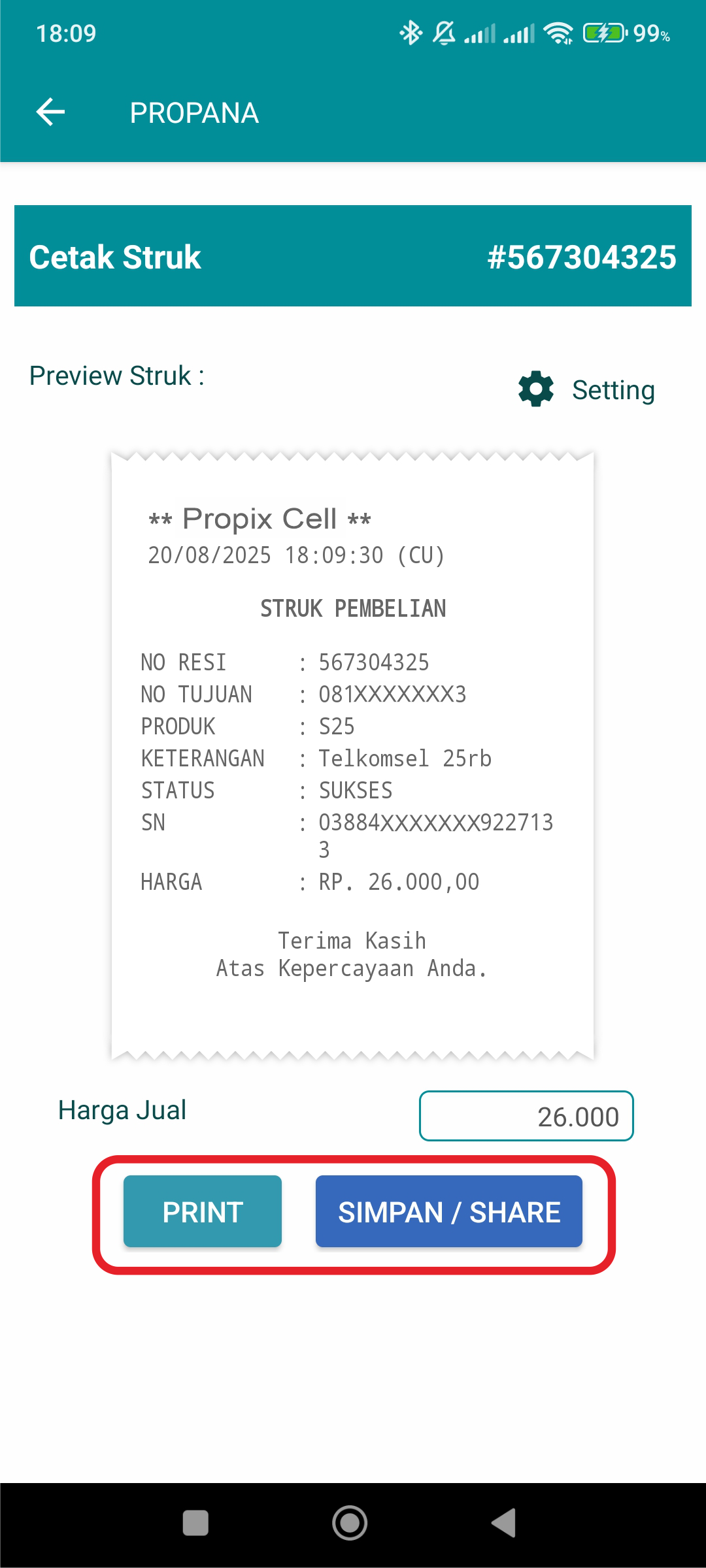Tap SIMPAN / SHARE to save the receipt
Screen dimensions: 706x1568
tap(449, 1211)
